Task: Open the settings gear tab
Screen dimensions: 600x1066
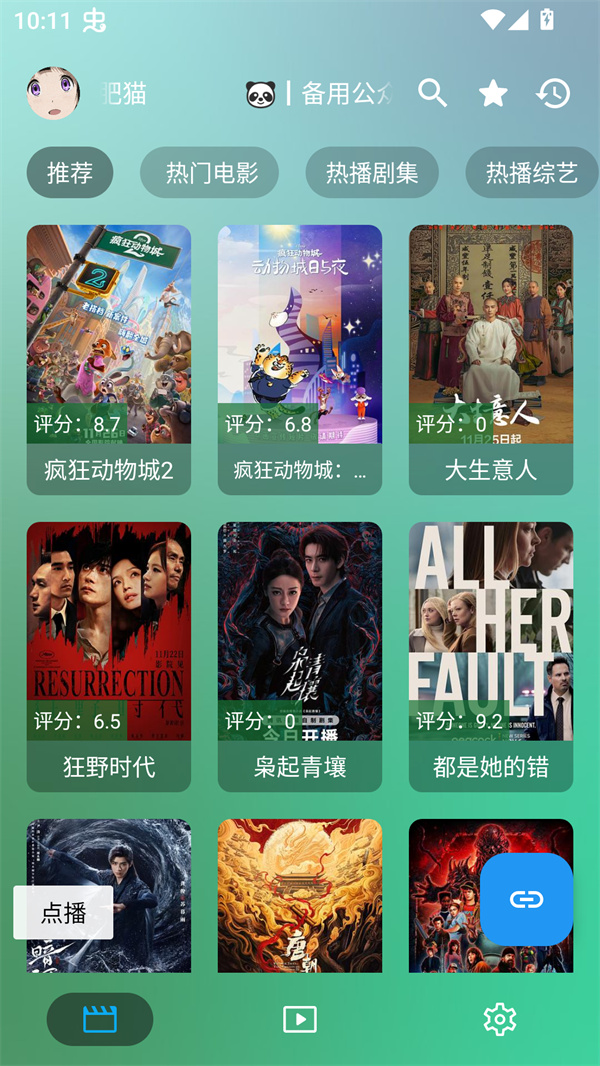Action: [499, 1019]
